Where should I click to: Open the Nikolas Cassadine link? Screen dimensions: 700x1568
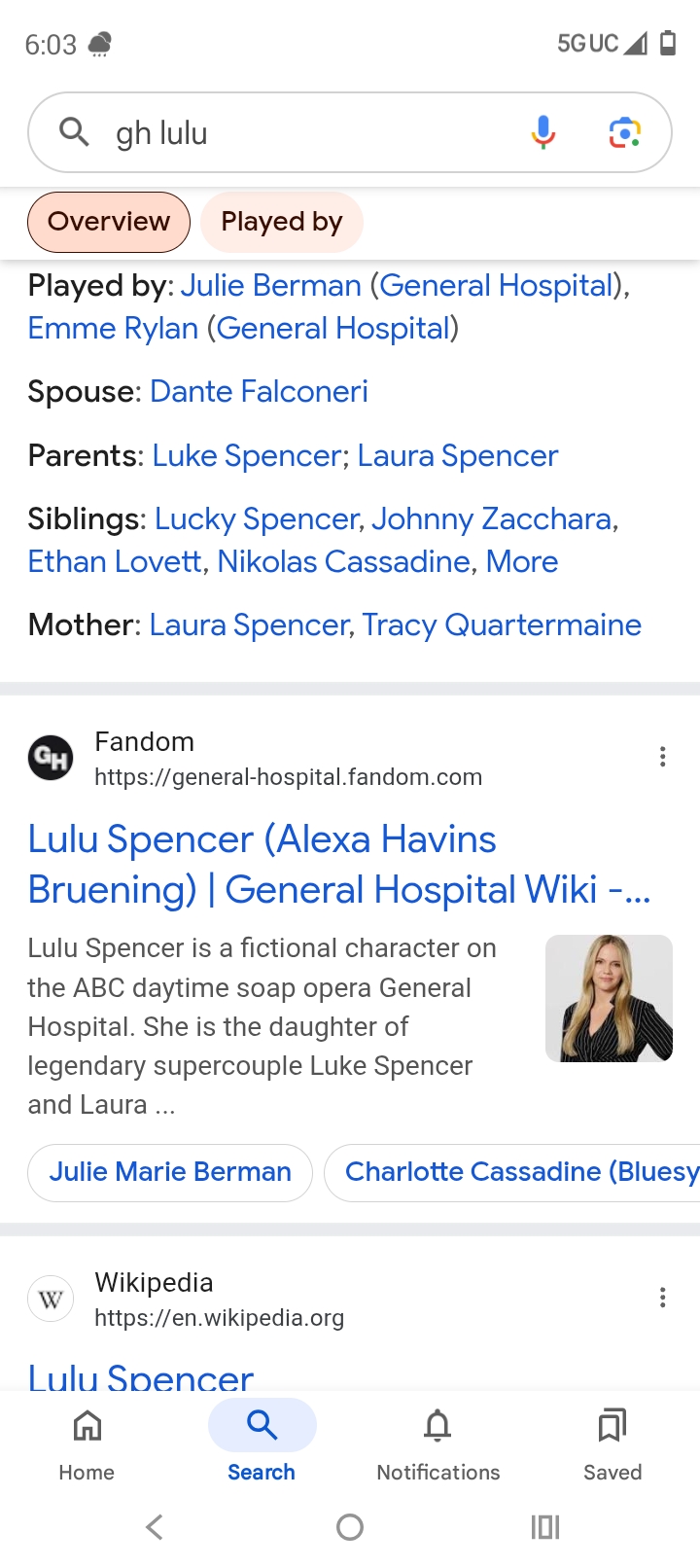pos(343,561)
